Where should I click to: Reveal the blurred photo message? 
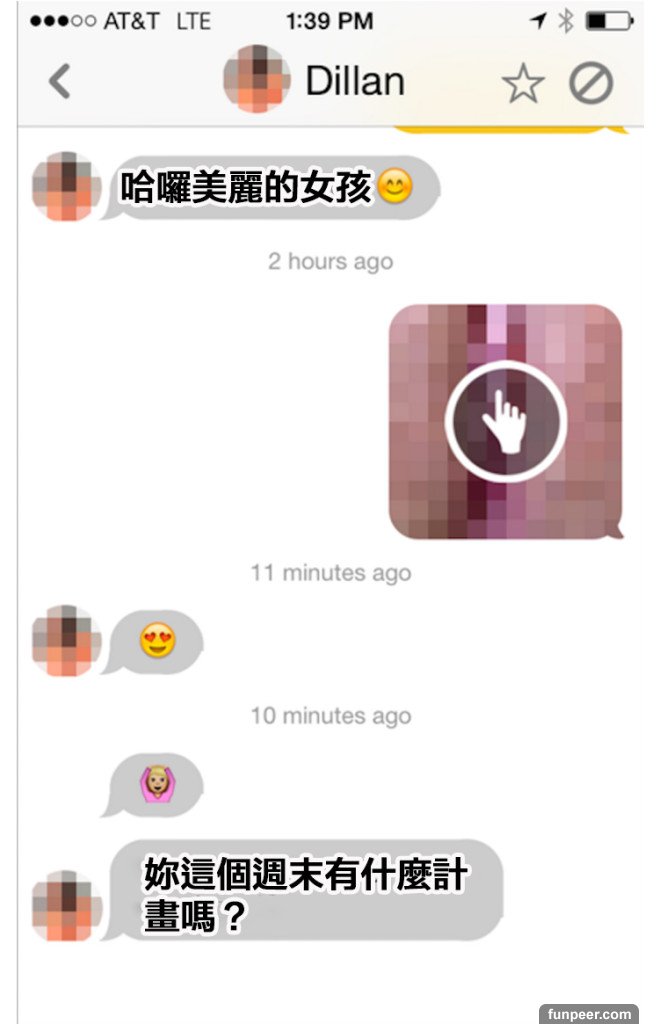505,421
